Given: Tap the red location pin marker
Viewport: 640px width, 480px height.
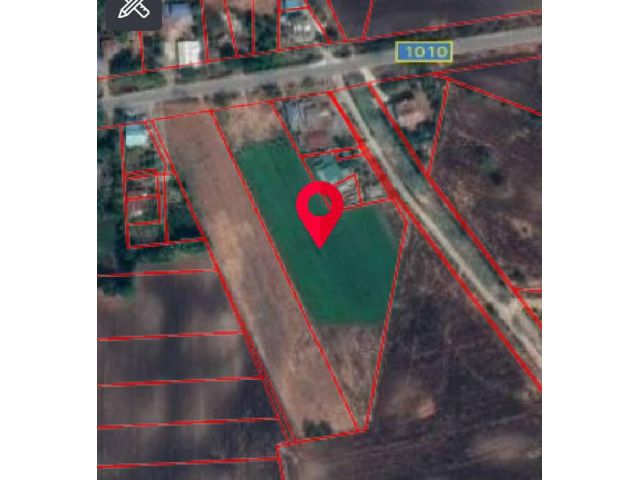Looking at the screenshot, I should 320,210.
